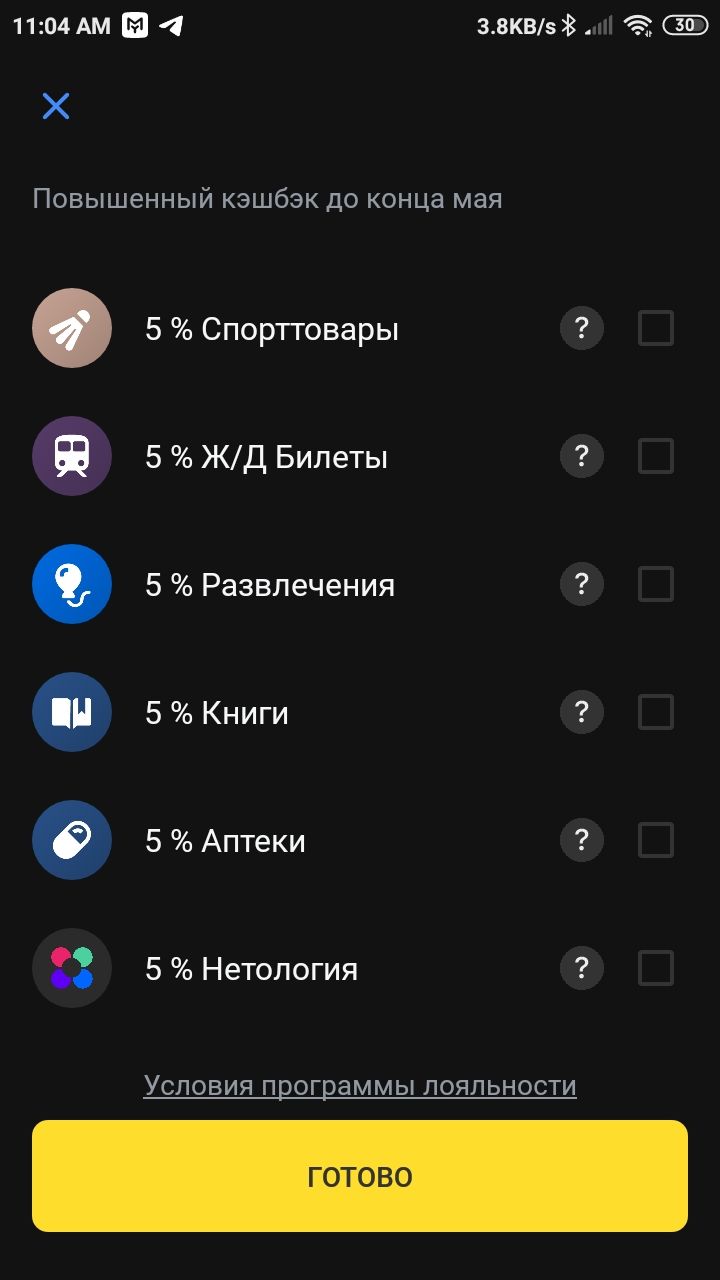720x1280 pixels.
Task: Tap the question icon next to Книги
Action: 582,712
